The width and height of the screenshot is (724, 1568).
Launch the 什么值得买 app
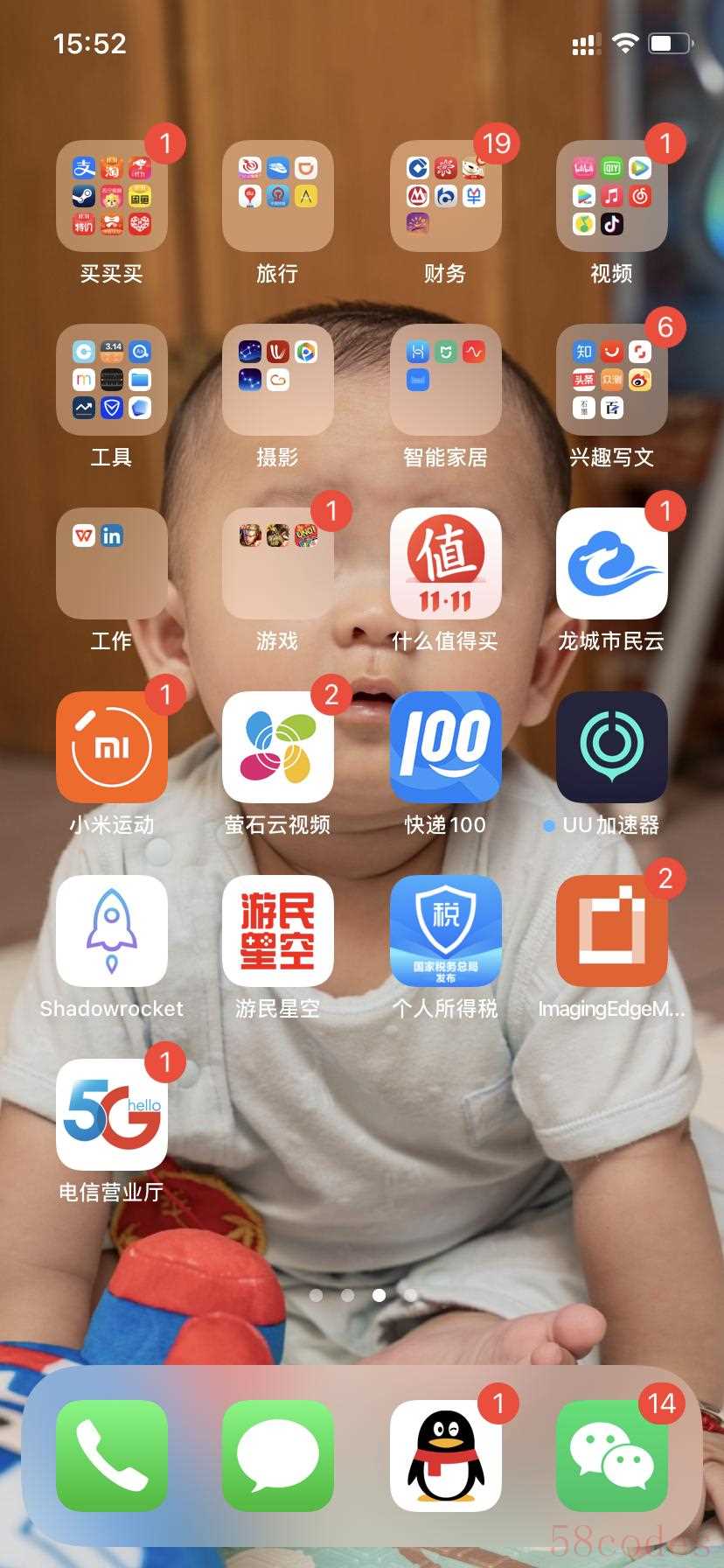click(445, 563)
